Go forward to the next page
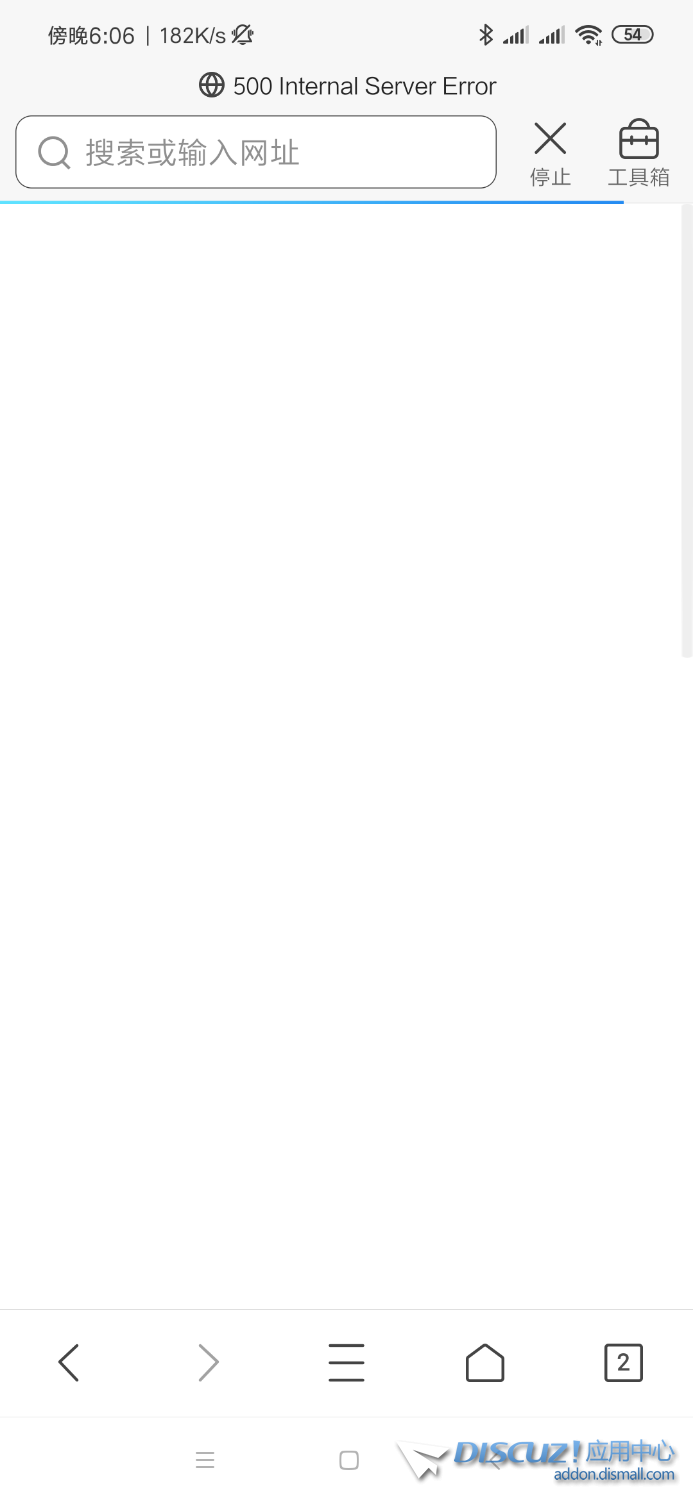 click(208, 1362)
